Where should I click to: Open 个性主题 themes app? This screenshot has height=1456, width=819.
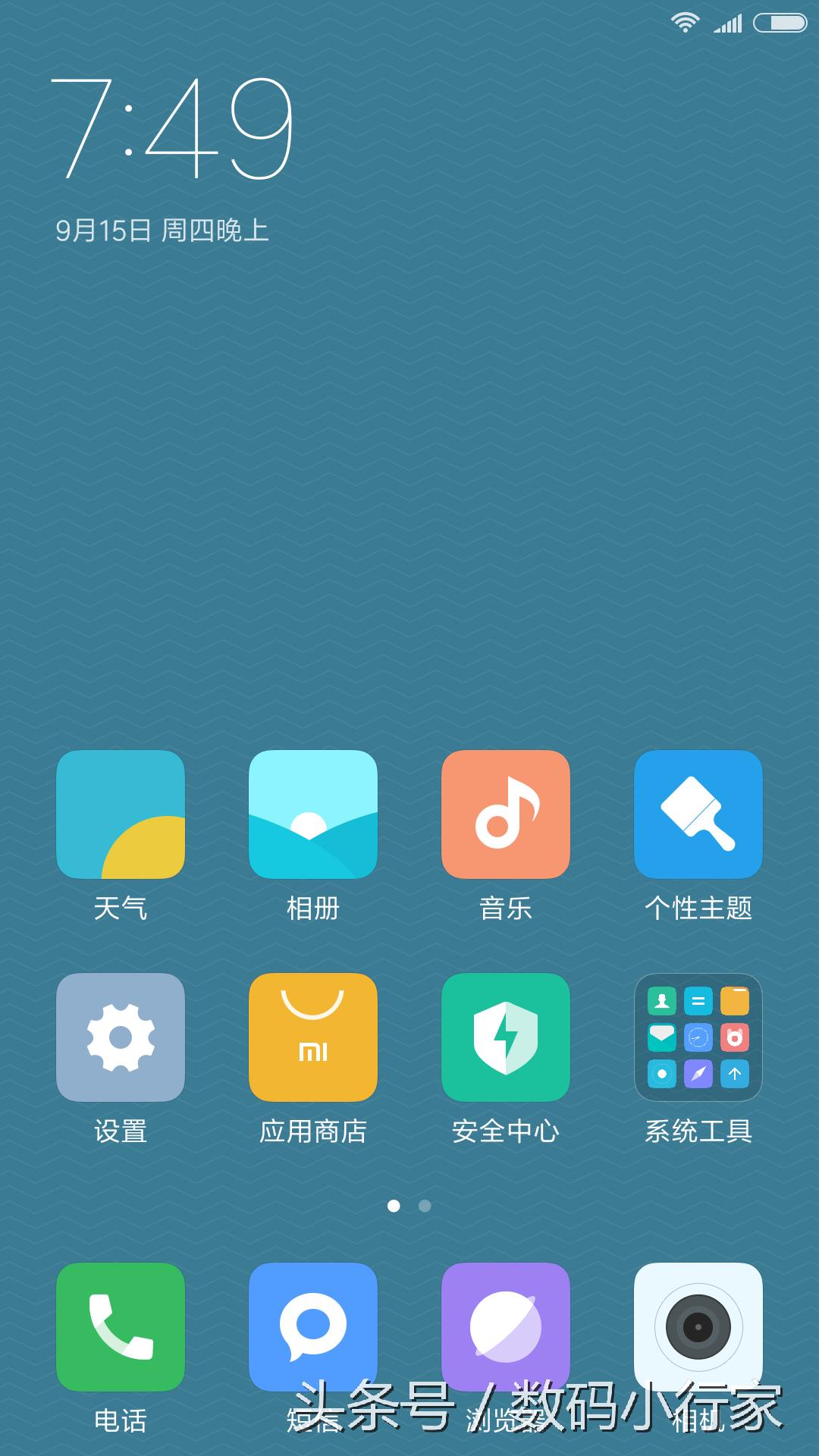[698, 814]
